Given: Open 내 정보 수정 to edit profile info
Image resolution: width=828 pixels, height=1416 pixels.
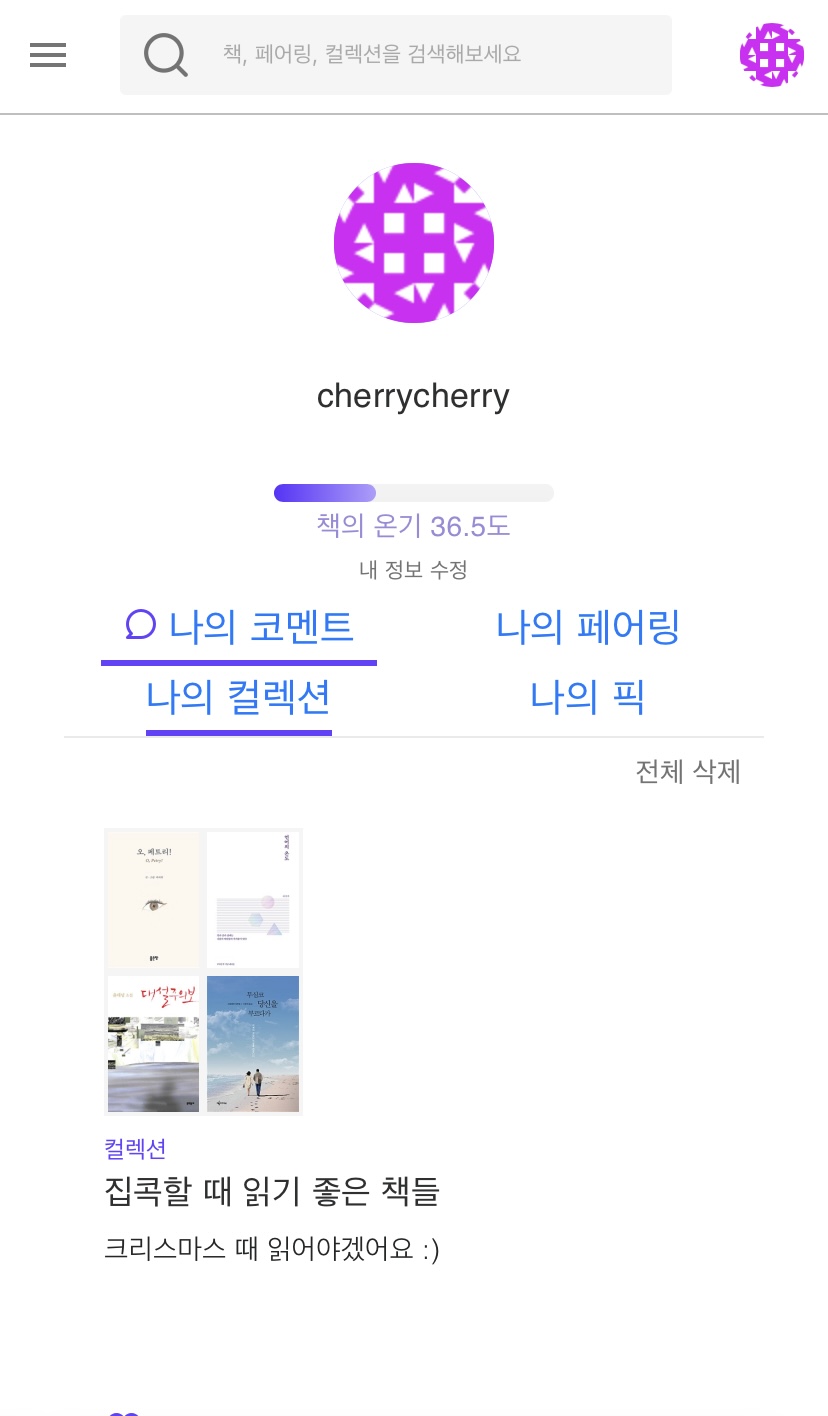Looking at the screenshot, I should coord(413,570).
